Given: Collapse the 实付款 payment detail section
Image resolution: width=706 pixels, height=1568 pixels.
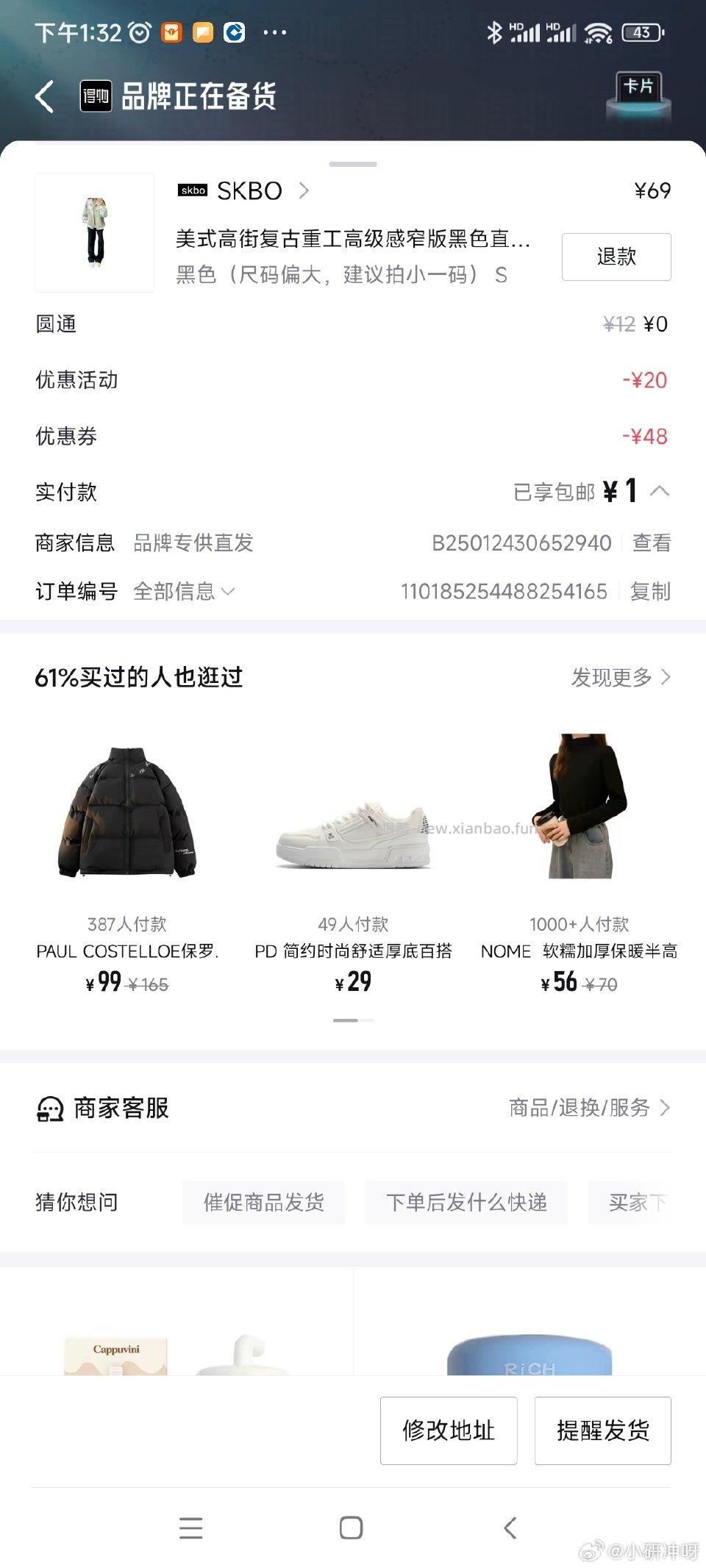Looking at the screenshot, I should [660, 492].
